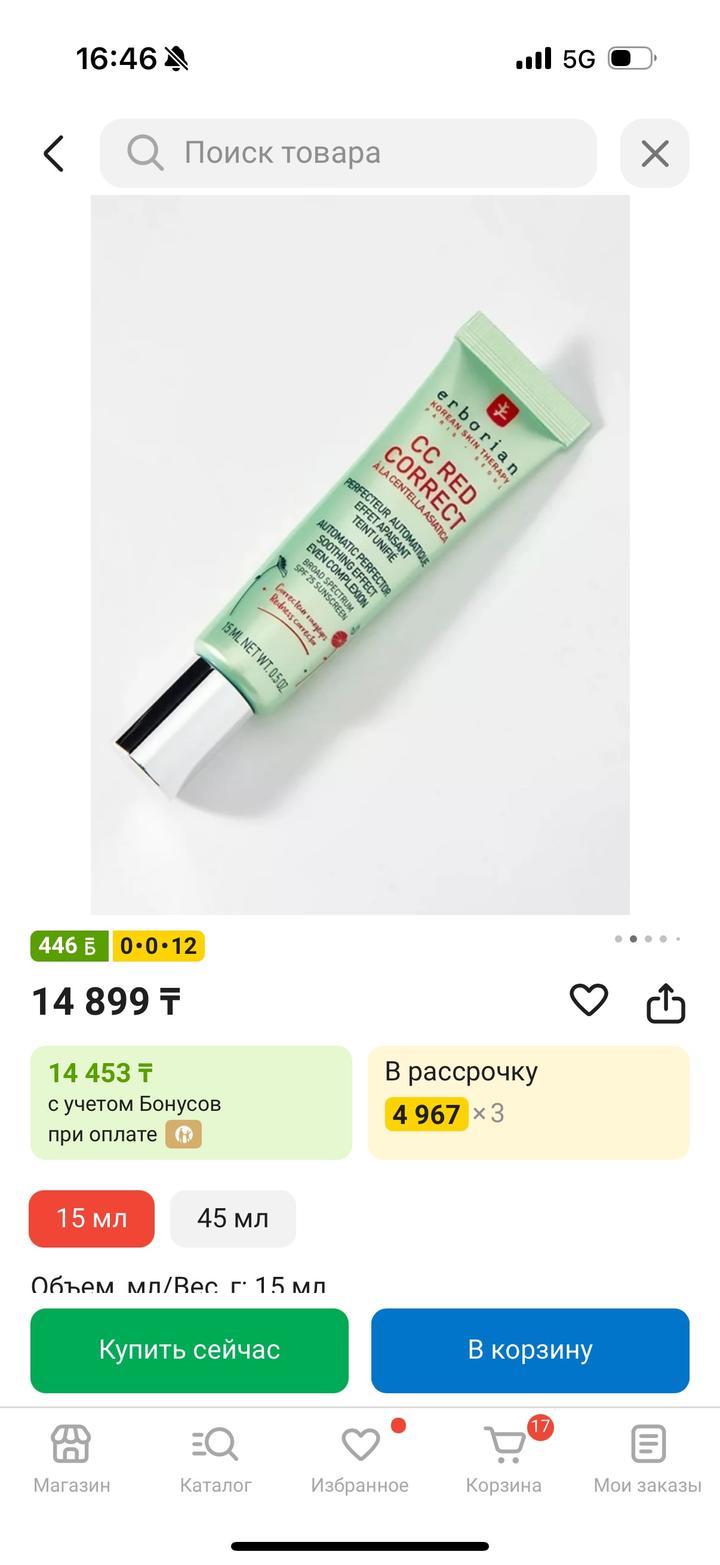View the 14 453 ₸ bonus price details
The width and height of the screenshot is (720, 1565).
(191, 1102)
